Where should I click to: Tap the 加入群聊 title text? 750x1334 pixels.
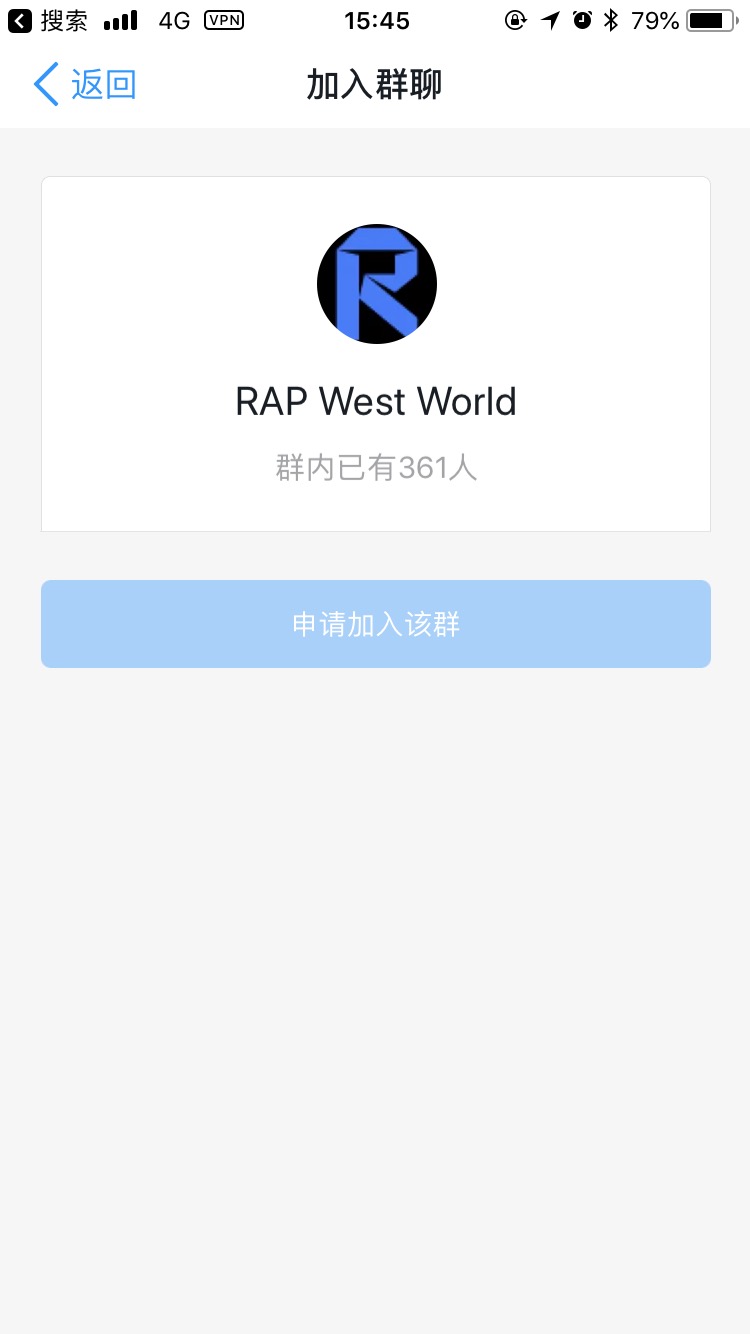[x=376, y=84]
